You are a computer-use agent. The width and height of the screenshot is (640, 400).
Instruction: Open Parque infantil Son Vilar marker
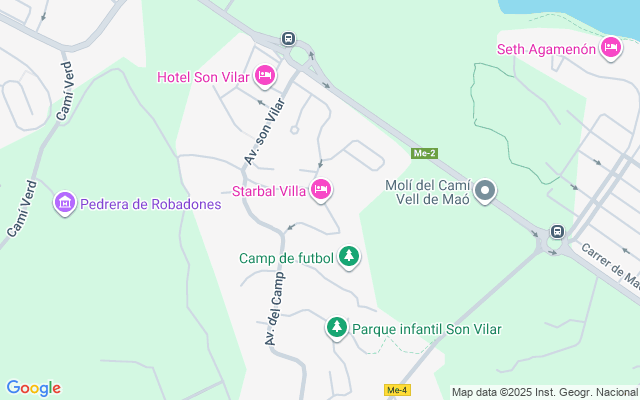coord(337,328)
